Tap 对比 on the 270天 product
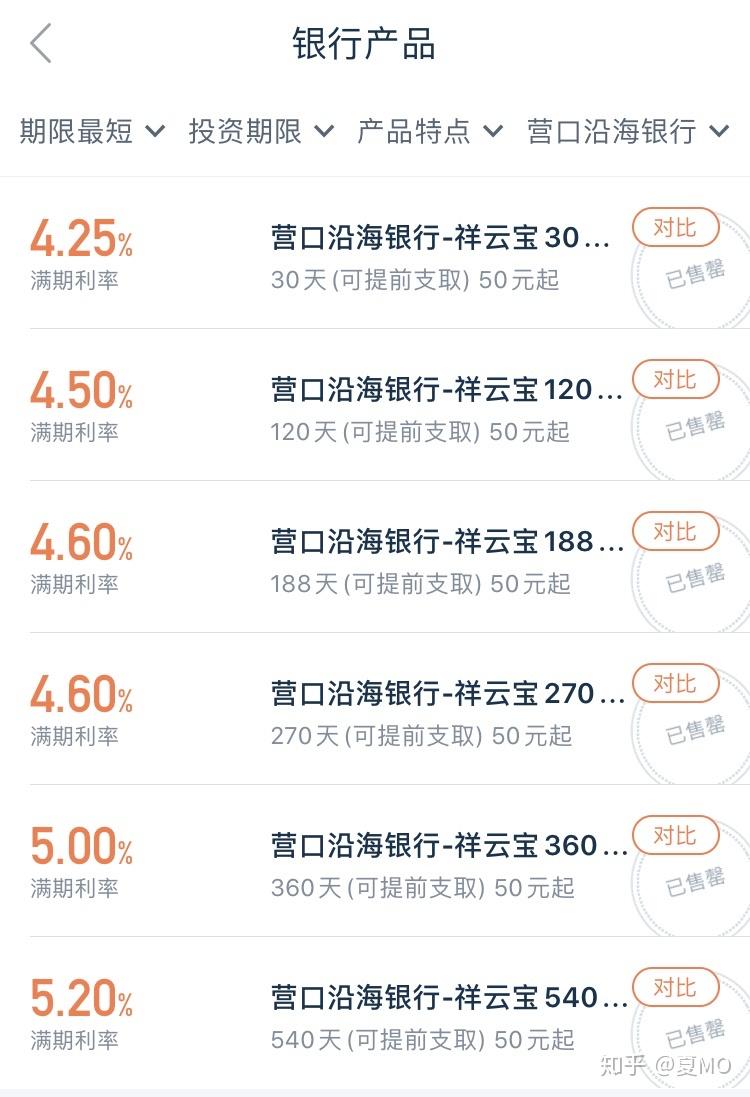Image resolution: width=750 pixels, height=1097 pixels. pos(676,684)
